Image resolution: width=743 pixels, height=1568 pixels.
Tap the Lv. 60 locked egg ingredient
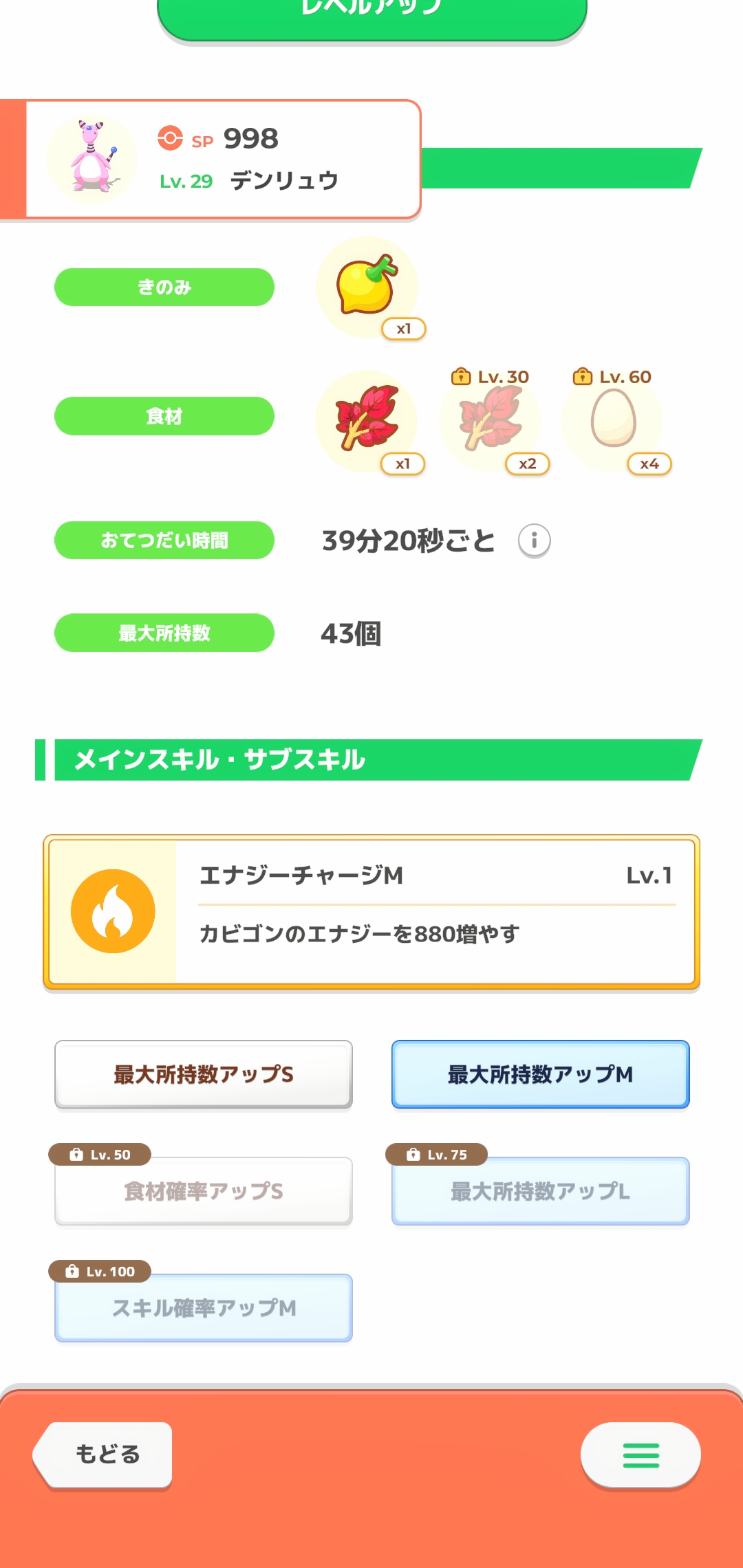(613, 421)
